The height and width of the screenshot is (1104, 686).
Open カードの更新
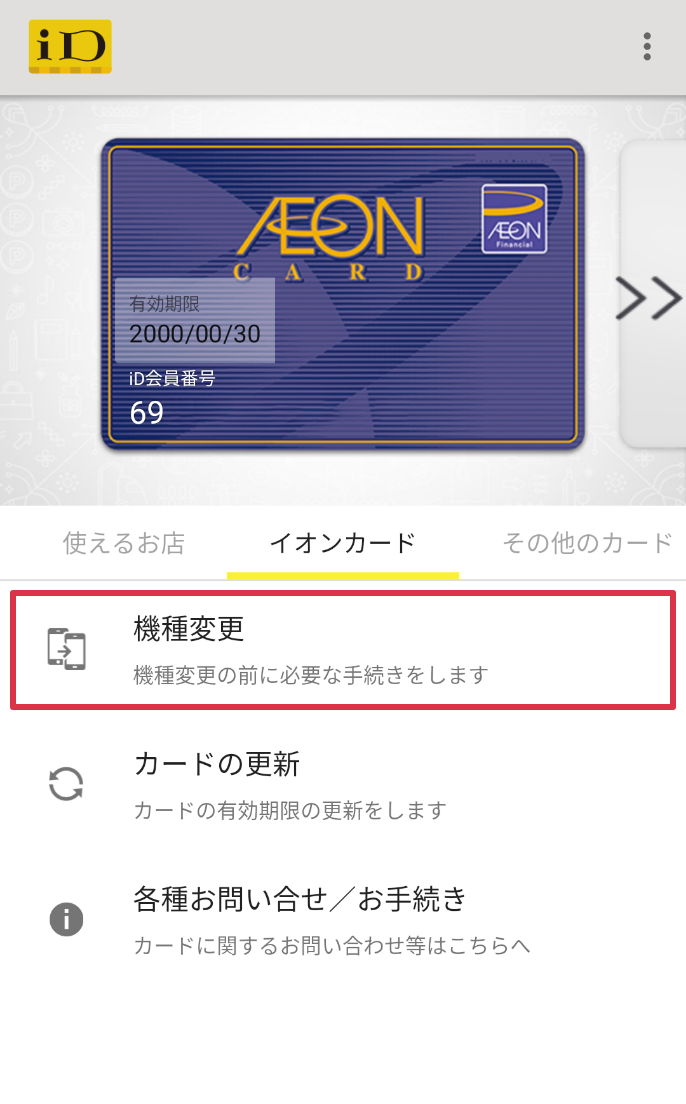coord(342,784)
